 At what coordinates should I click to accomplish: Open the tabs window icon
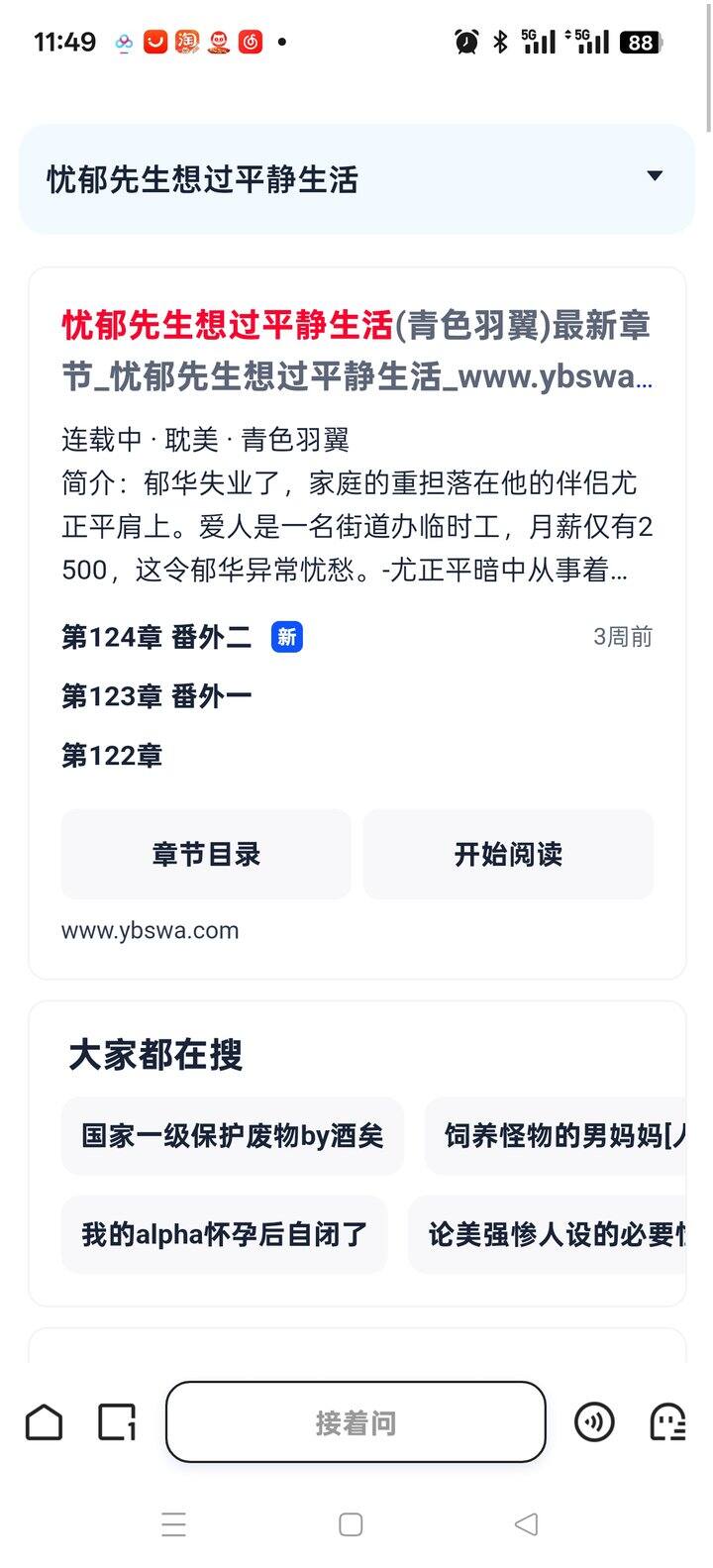click(x=117, y=1422)
